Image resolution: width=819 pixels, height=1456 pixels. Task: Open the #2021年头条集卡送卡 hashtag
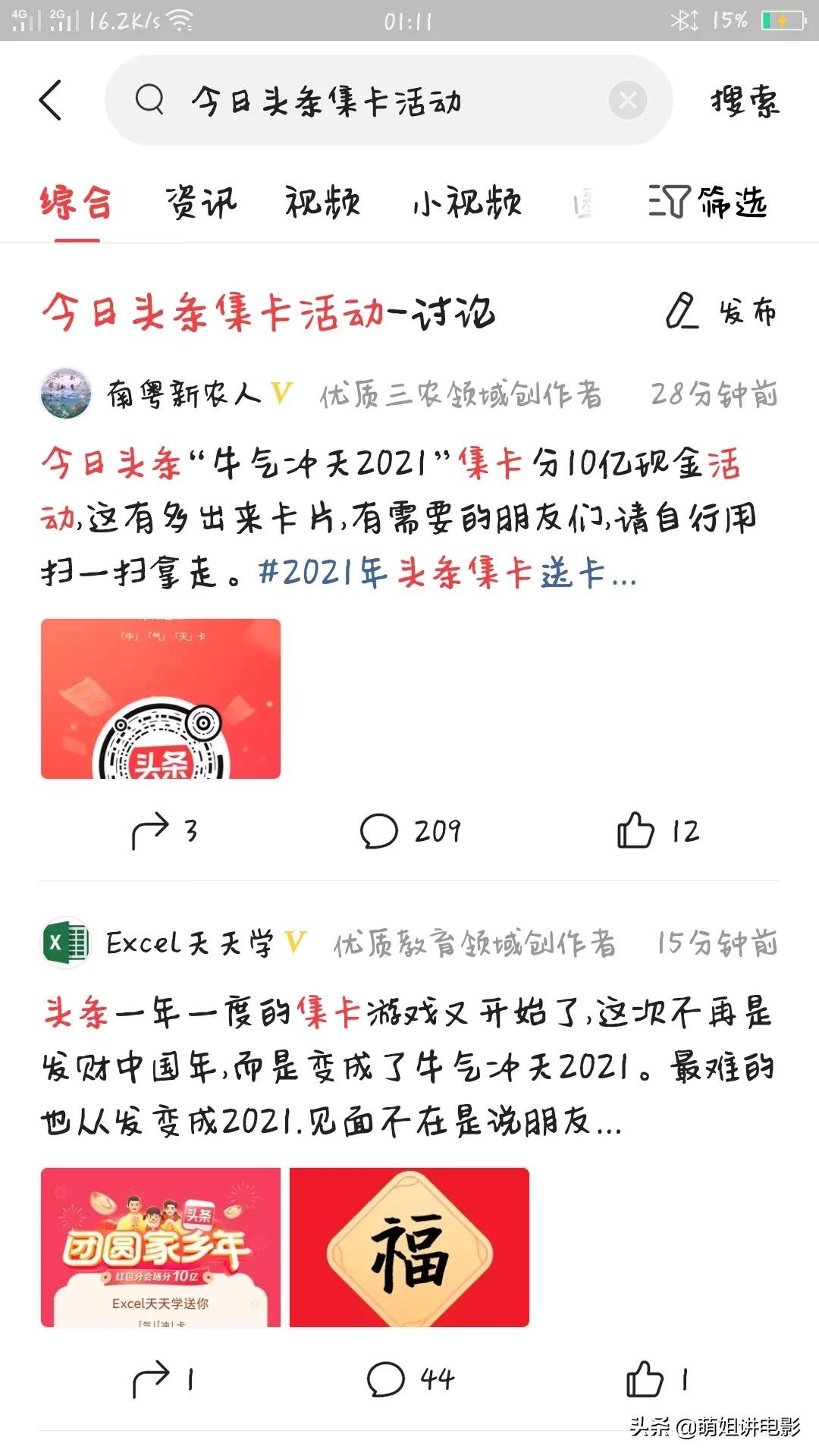(446, 573)
